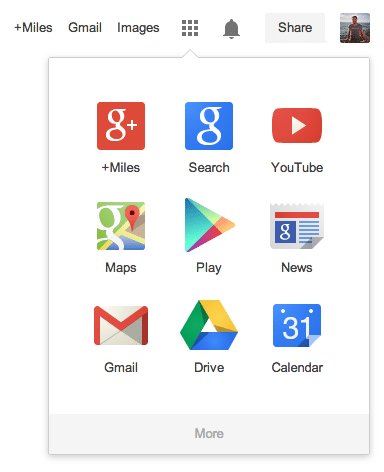Open the notifications bell
The height and width of the screenshot is (472, 384).
point(231,29)
